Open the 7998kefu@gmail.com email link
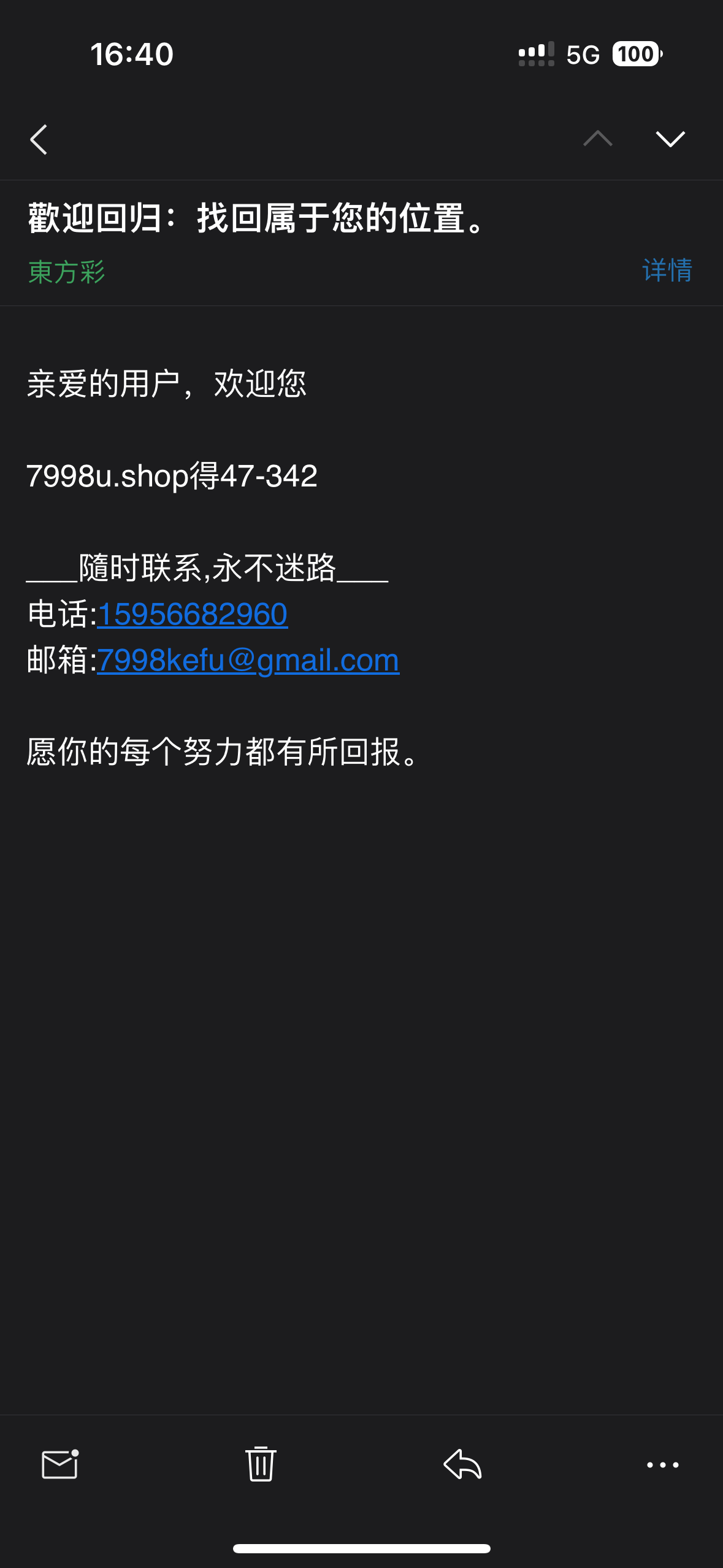The image size is (723, 1568). click(x=248, y=661)
